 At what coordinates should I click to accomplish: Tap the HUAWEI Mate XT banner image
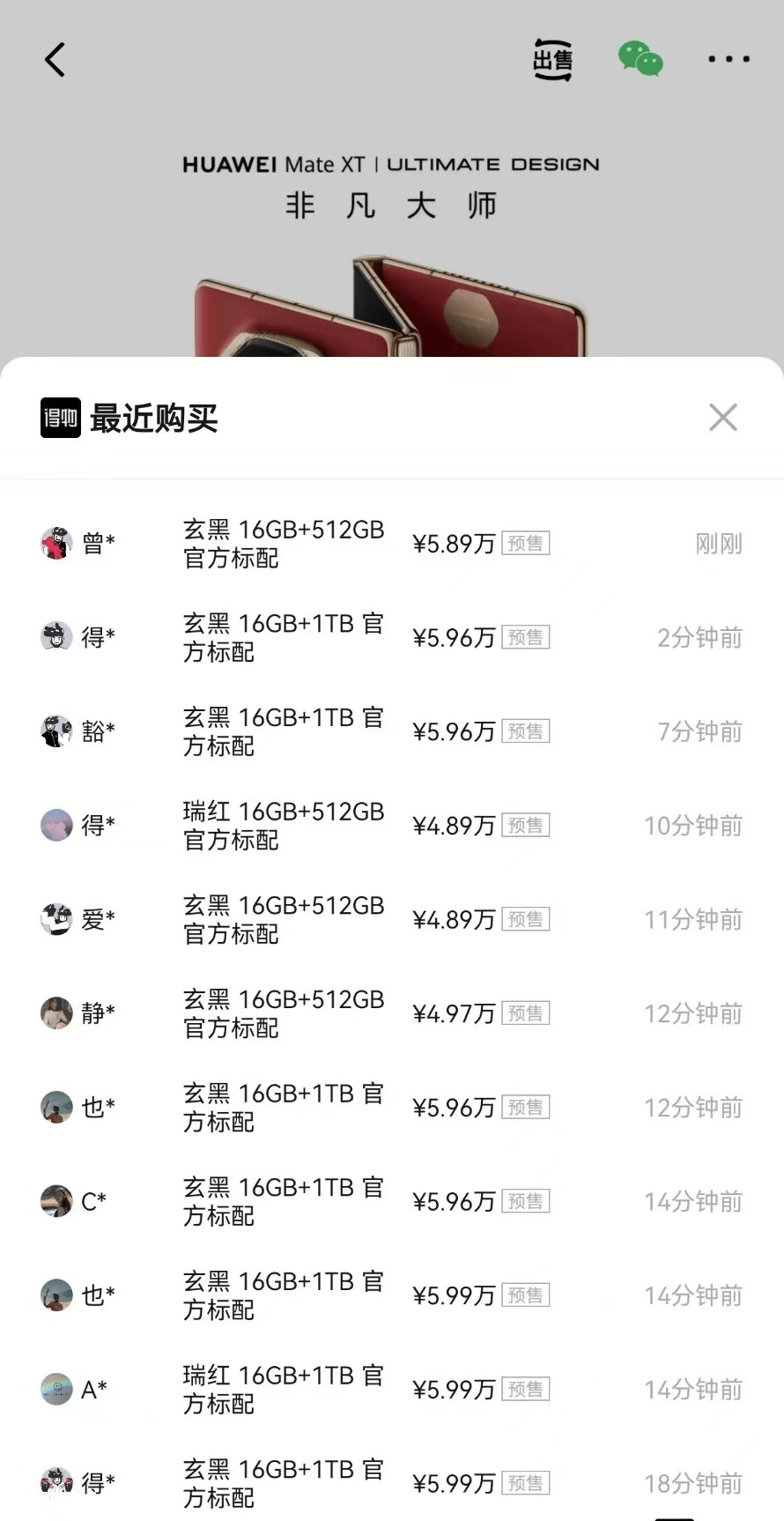pos(392,264)
